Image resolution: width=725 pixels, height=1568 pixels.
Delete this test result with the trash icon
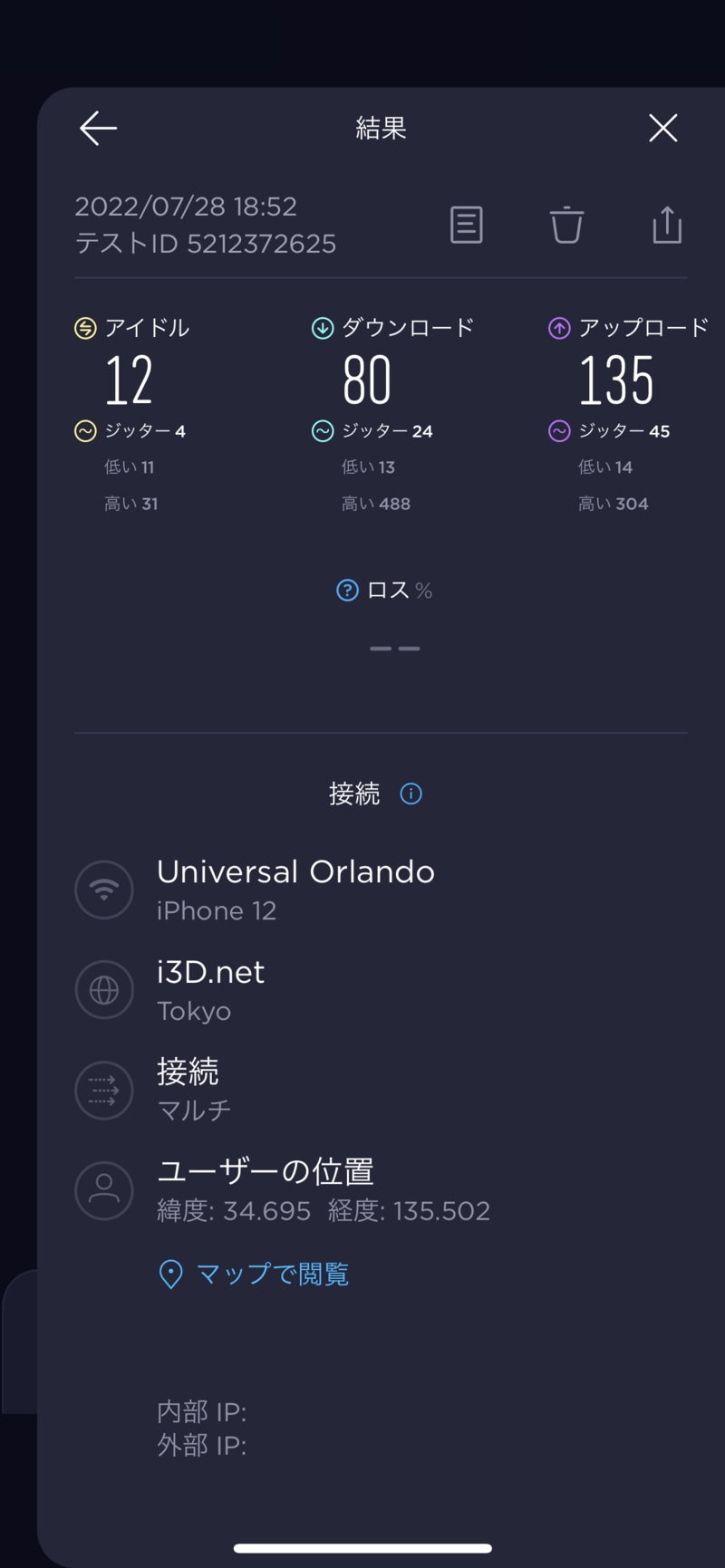point(566,225)
